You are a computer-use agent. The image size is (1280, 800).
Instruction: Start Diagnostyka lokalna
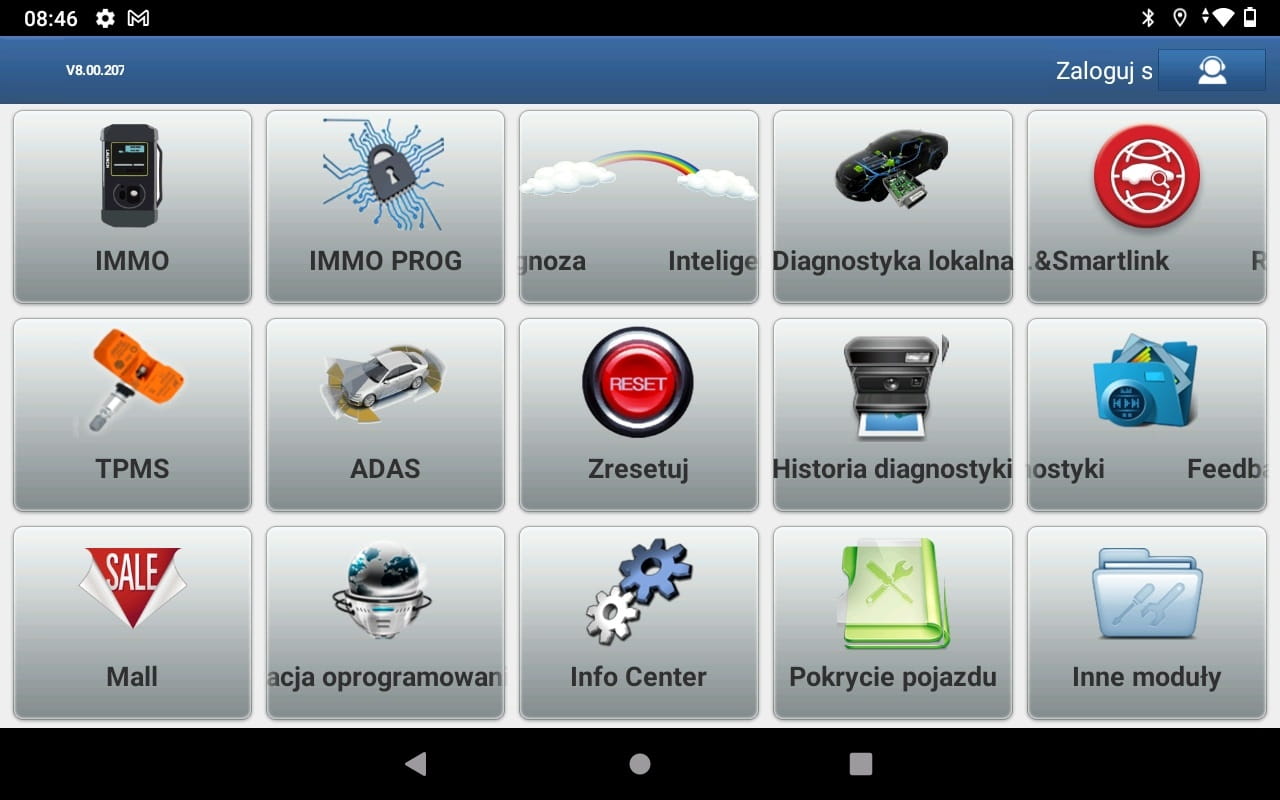point(892,207)
